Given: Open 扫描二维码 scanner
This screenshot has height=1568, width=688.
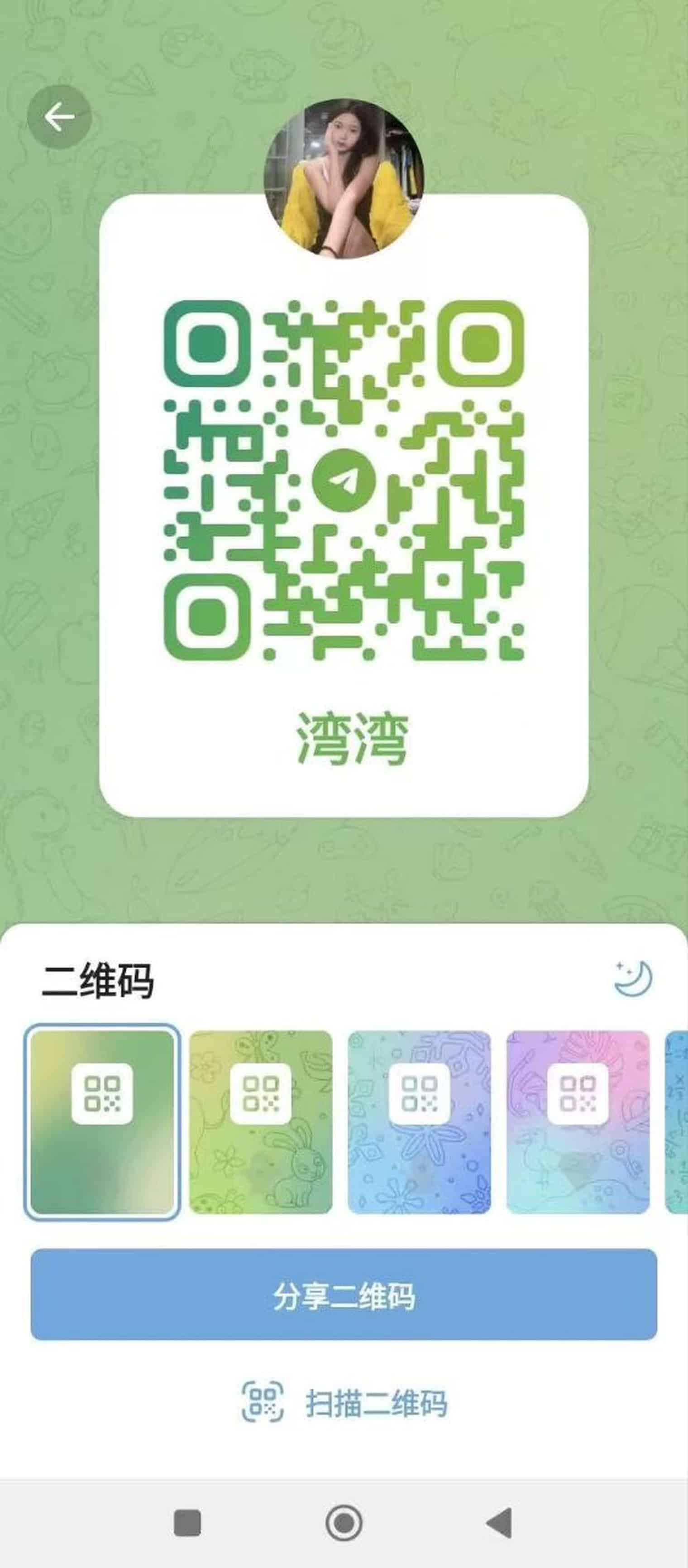Looking at the screenshot, I should click(344, 1403).
